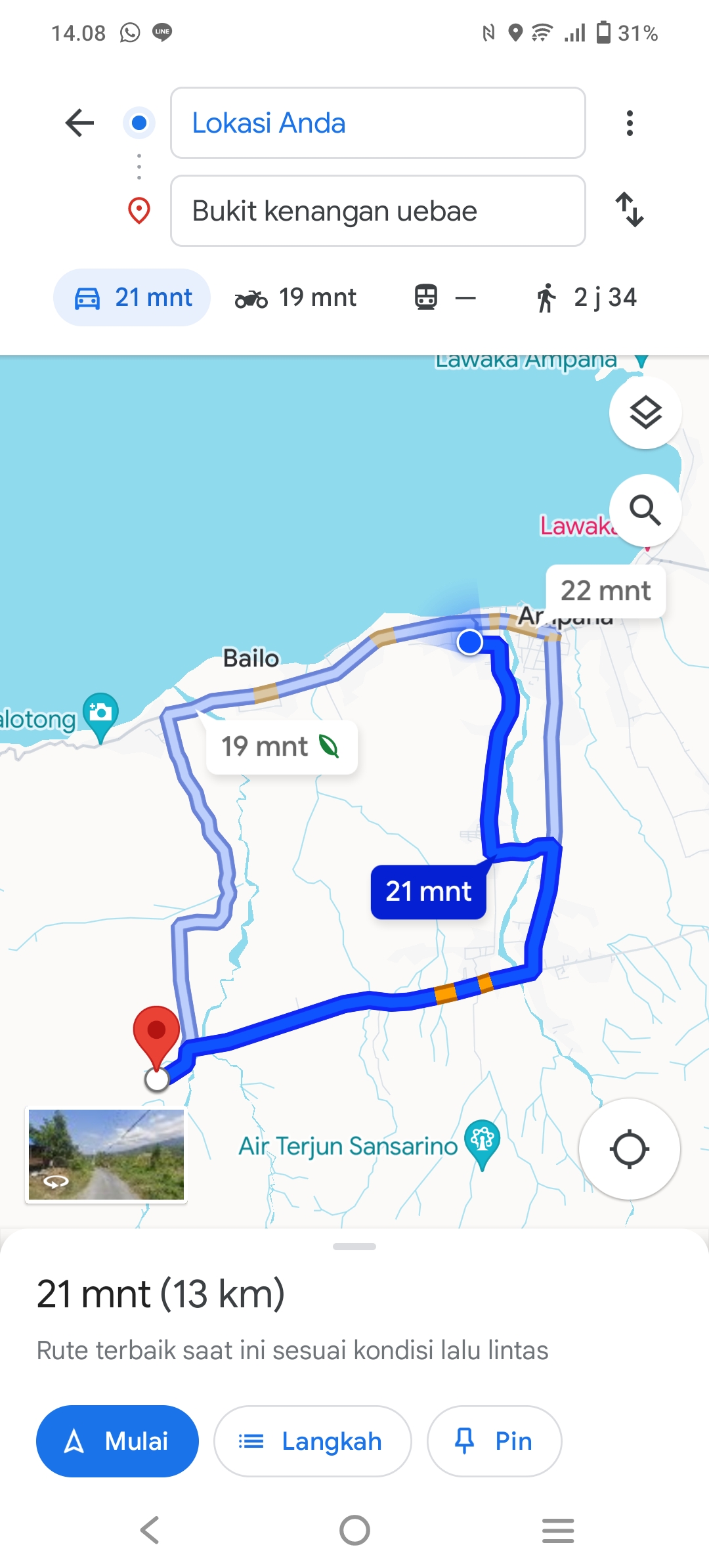Switch to motorcycle mode 19 mnt
The height and width of the screenshot is (1568, 709).
(x=296, y=297)
